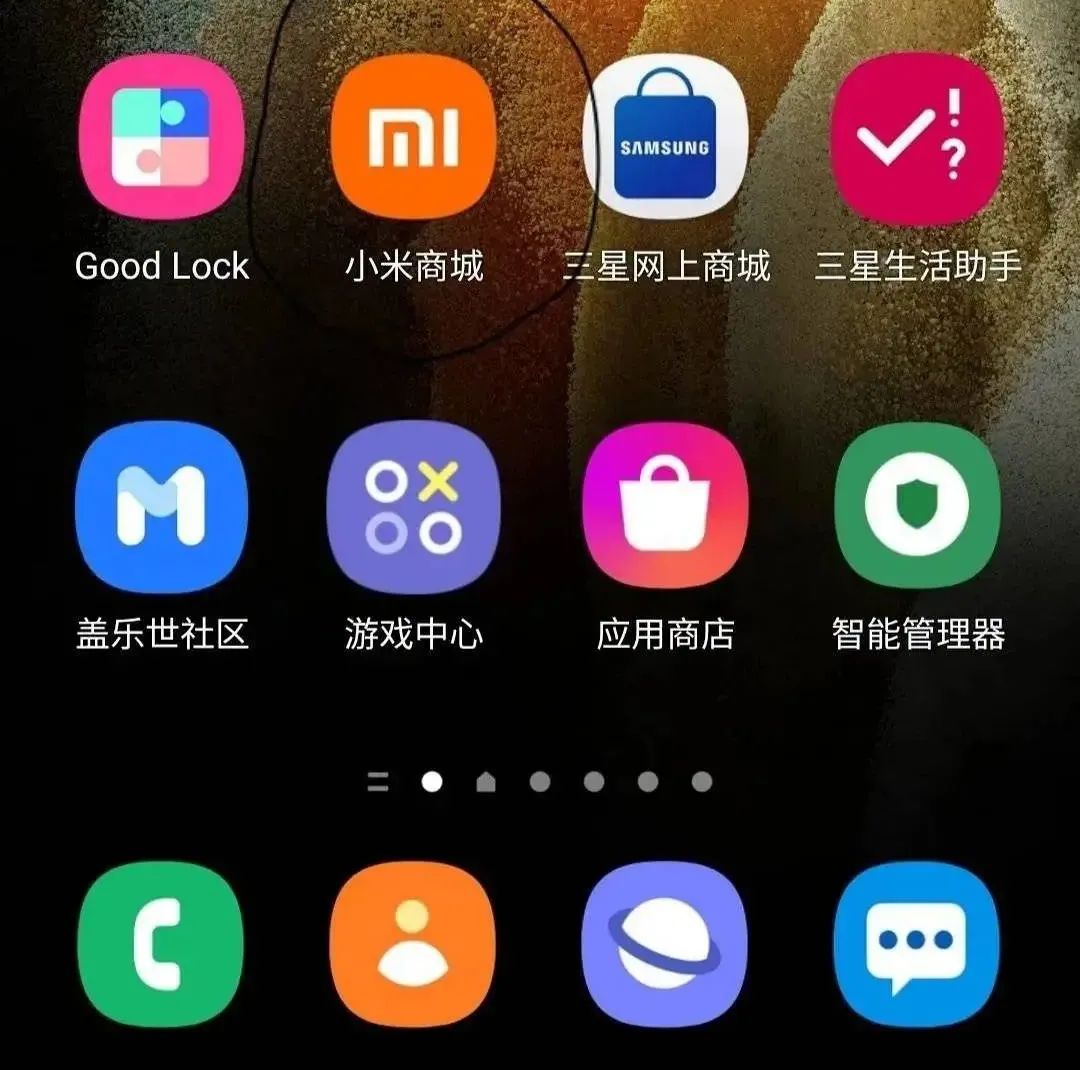Open 应用商店 app store
This screenshot has width=1080, height=1070.
click(665, 506)
